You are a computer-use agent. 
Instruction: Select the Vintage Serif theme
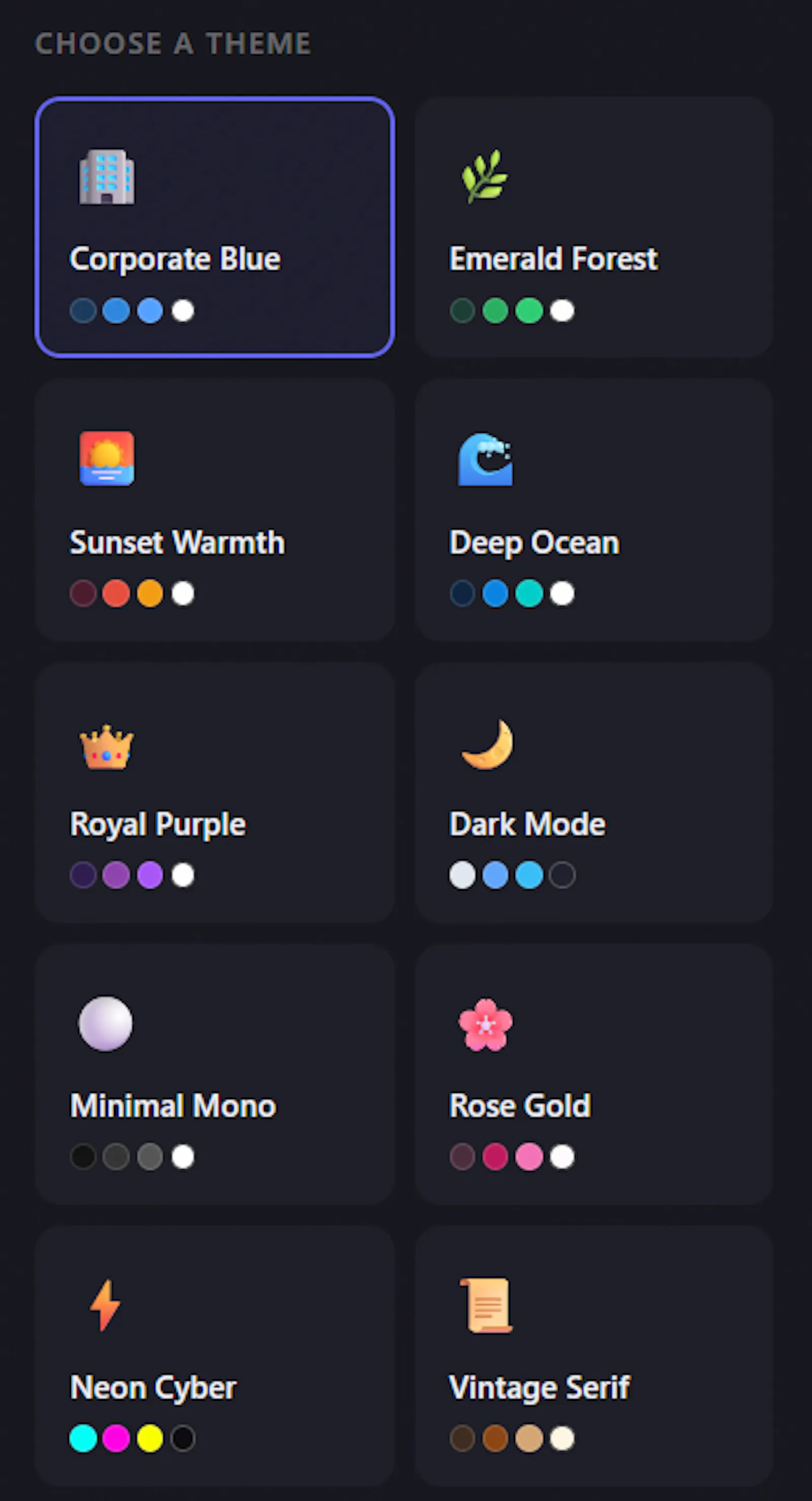[594, 1356]
